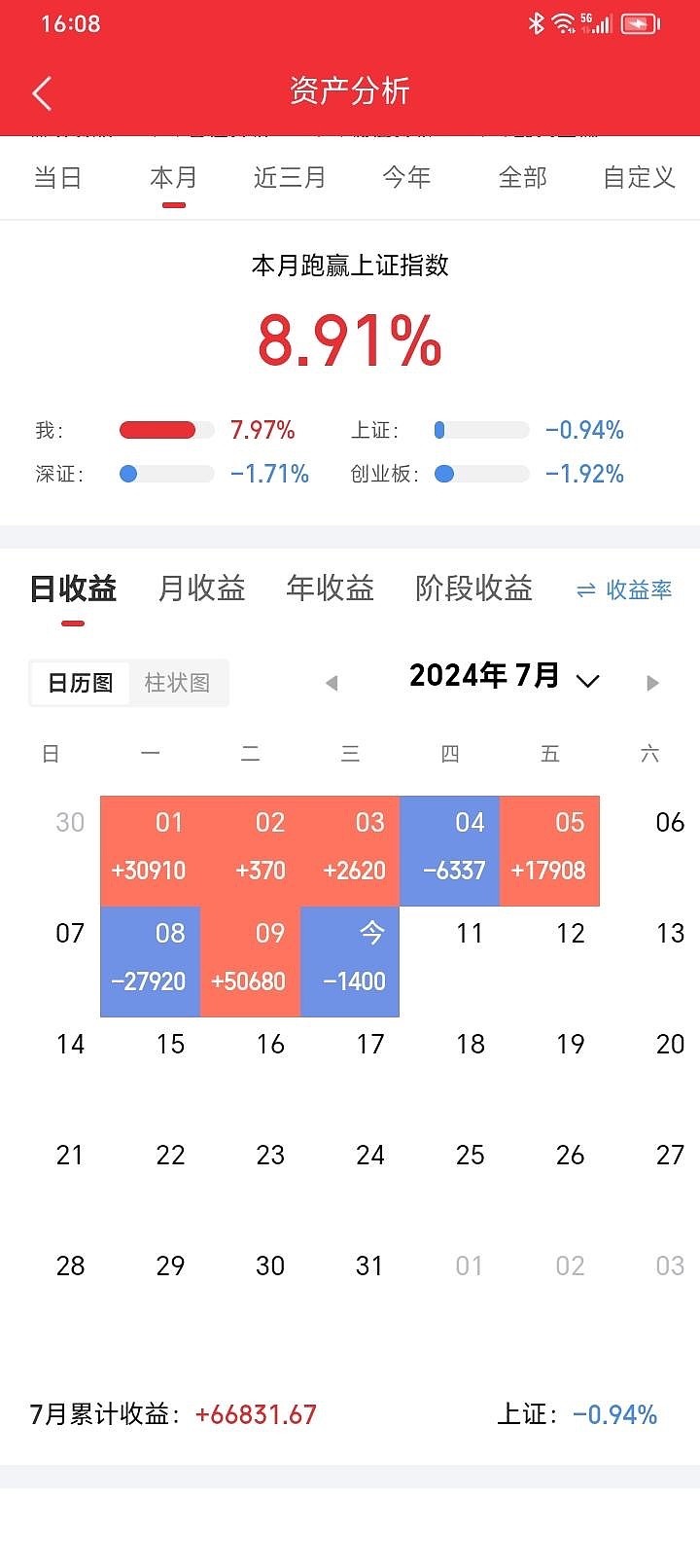This screenshot has width=700, height=1568.
Task: Select the 近三月 period tab
Action: click(289, 177)
